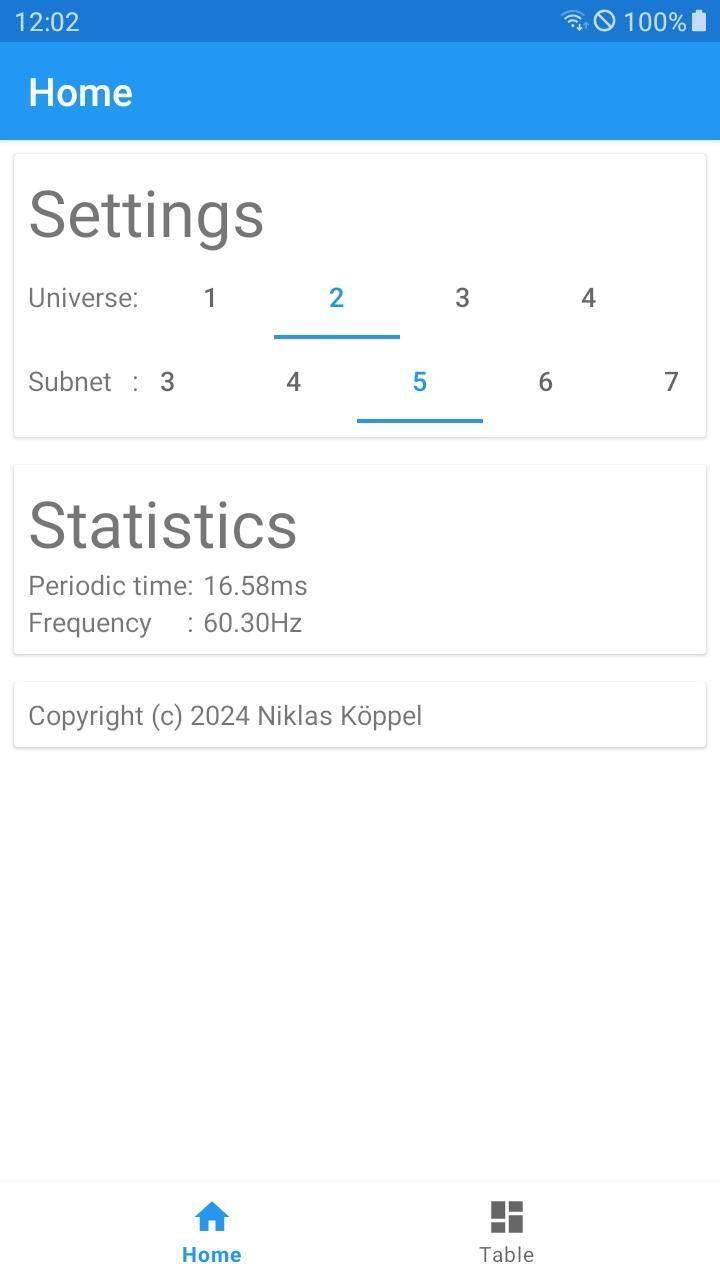The image size is (720, 1280).
Task: Select Universe 4
Action: coord(588,297)
